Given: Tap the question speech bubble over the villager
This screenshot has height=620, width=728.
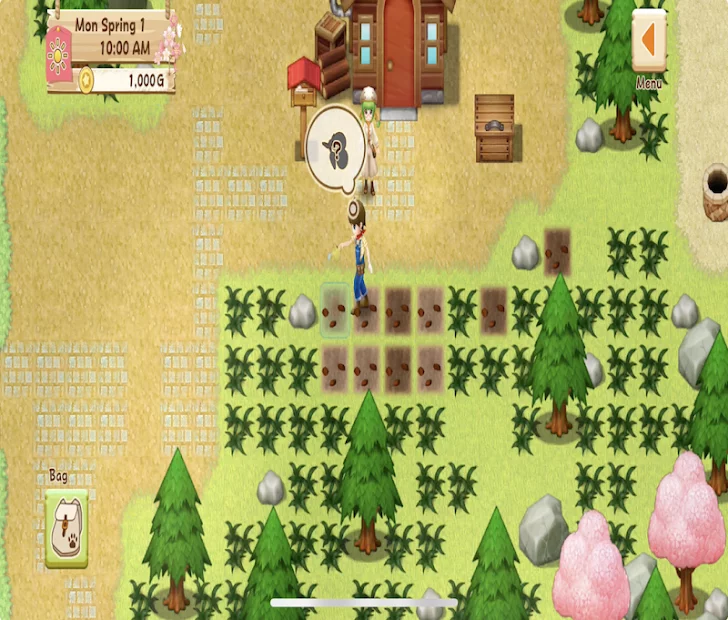Looking at the screenshot, I should click(x=337, y=150).
